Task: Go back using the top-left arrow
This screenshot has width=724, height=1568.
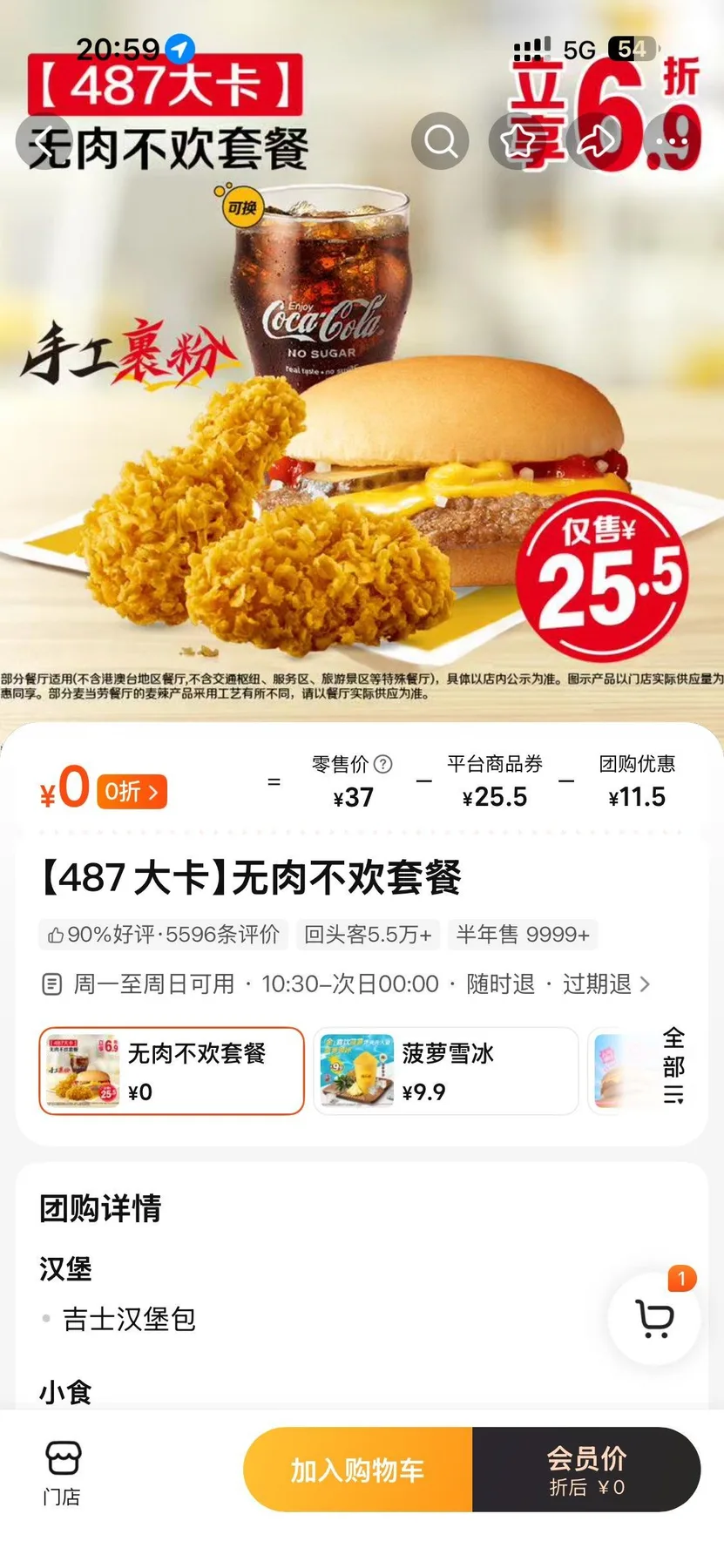Action: tap(44, 141)
